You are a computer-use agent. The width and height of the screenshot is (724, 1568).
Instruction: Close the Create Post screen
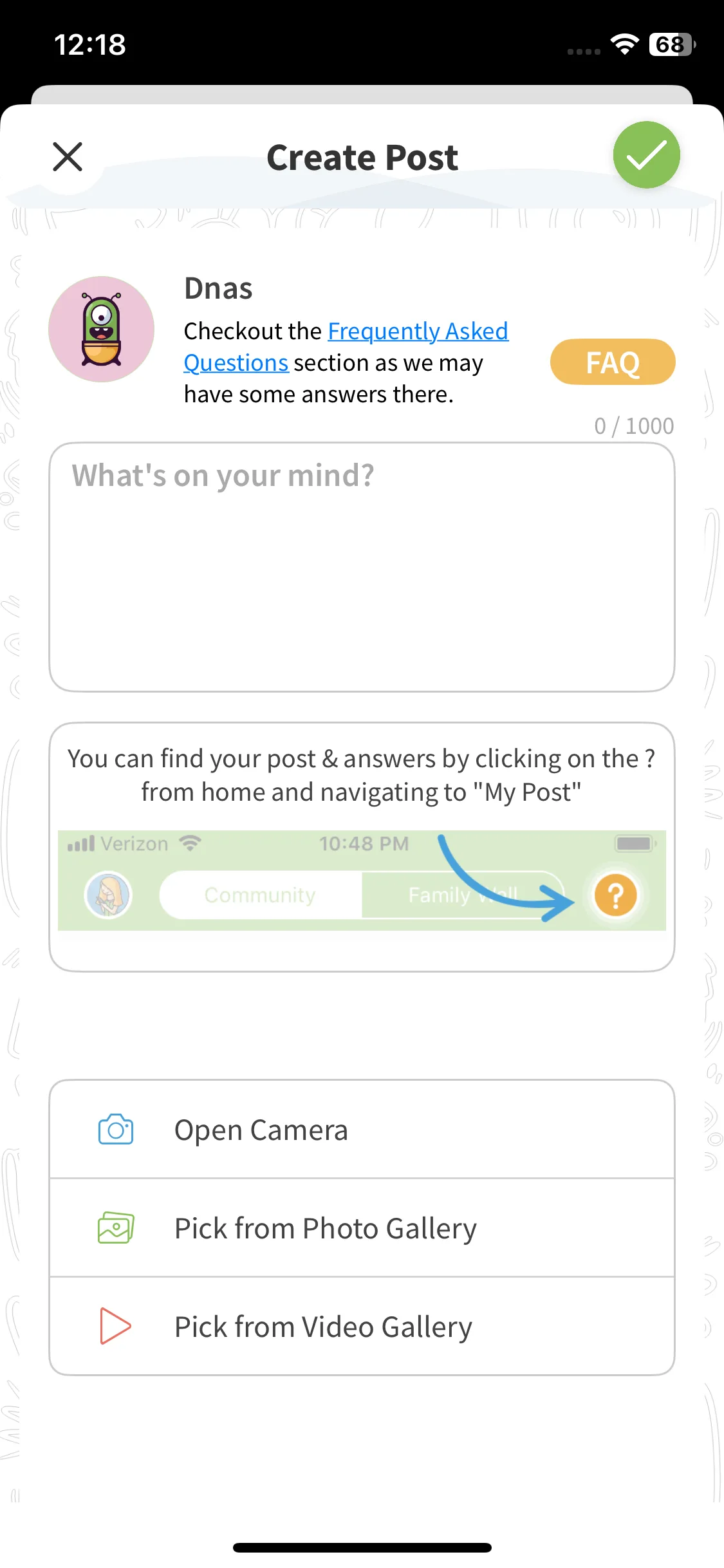point(68,157)
